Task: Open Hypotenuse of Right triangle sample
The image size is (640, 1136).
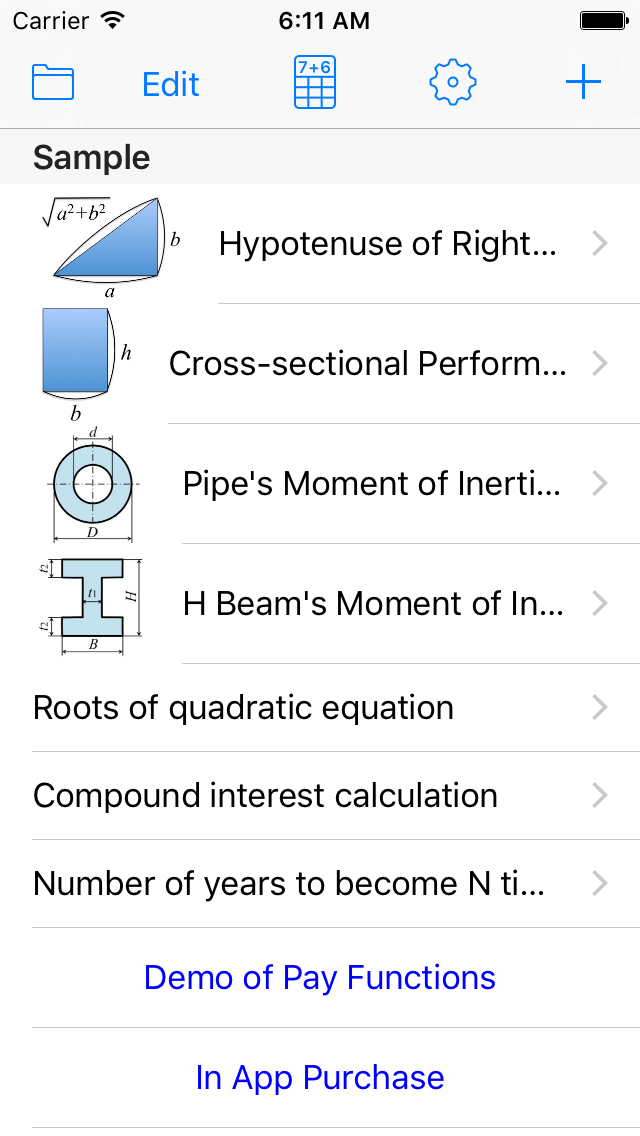Action: coord(320,244)
